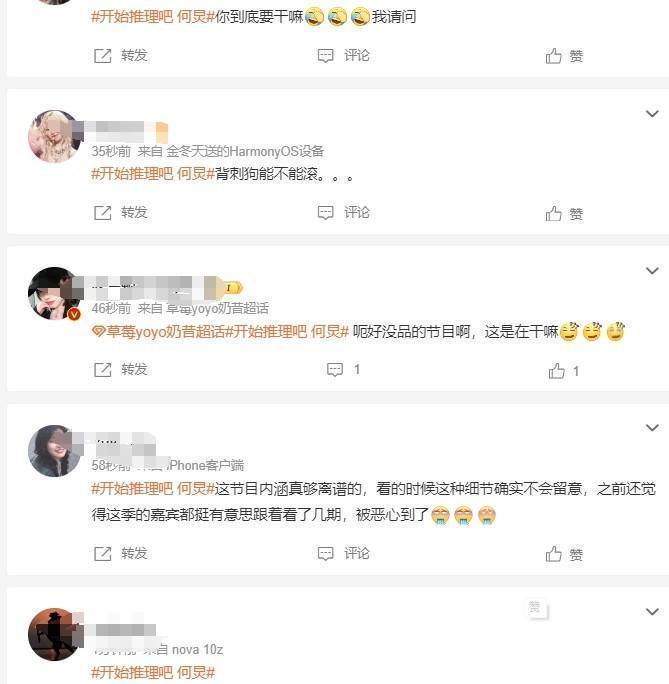Repost the 这节目内涵真够离谱的 post
669x684 pixels.
click(121, 553)
